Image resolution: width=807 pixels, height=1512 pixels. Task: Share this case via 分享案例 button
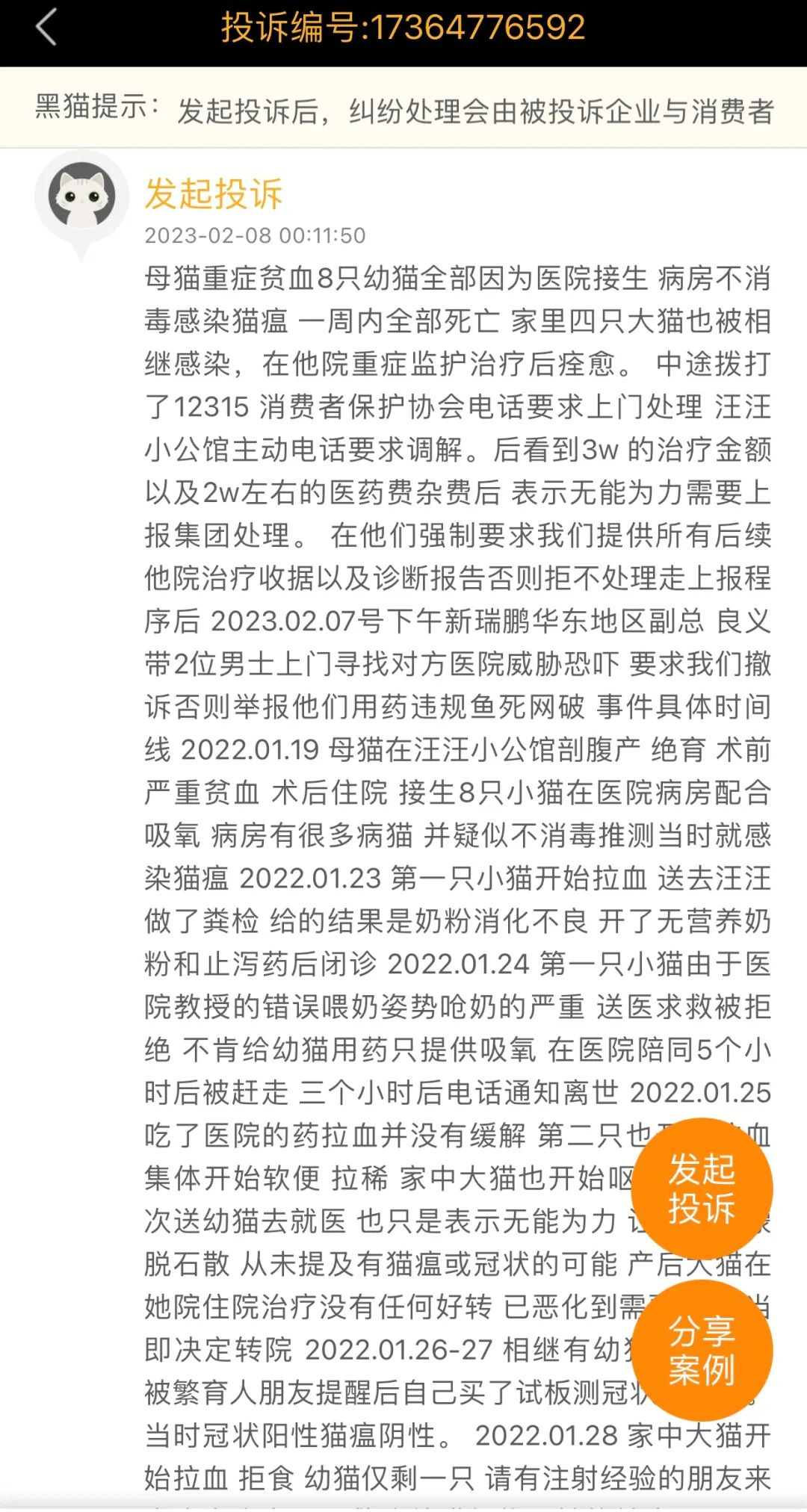point(702,1349)
